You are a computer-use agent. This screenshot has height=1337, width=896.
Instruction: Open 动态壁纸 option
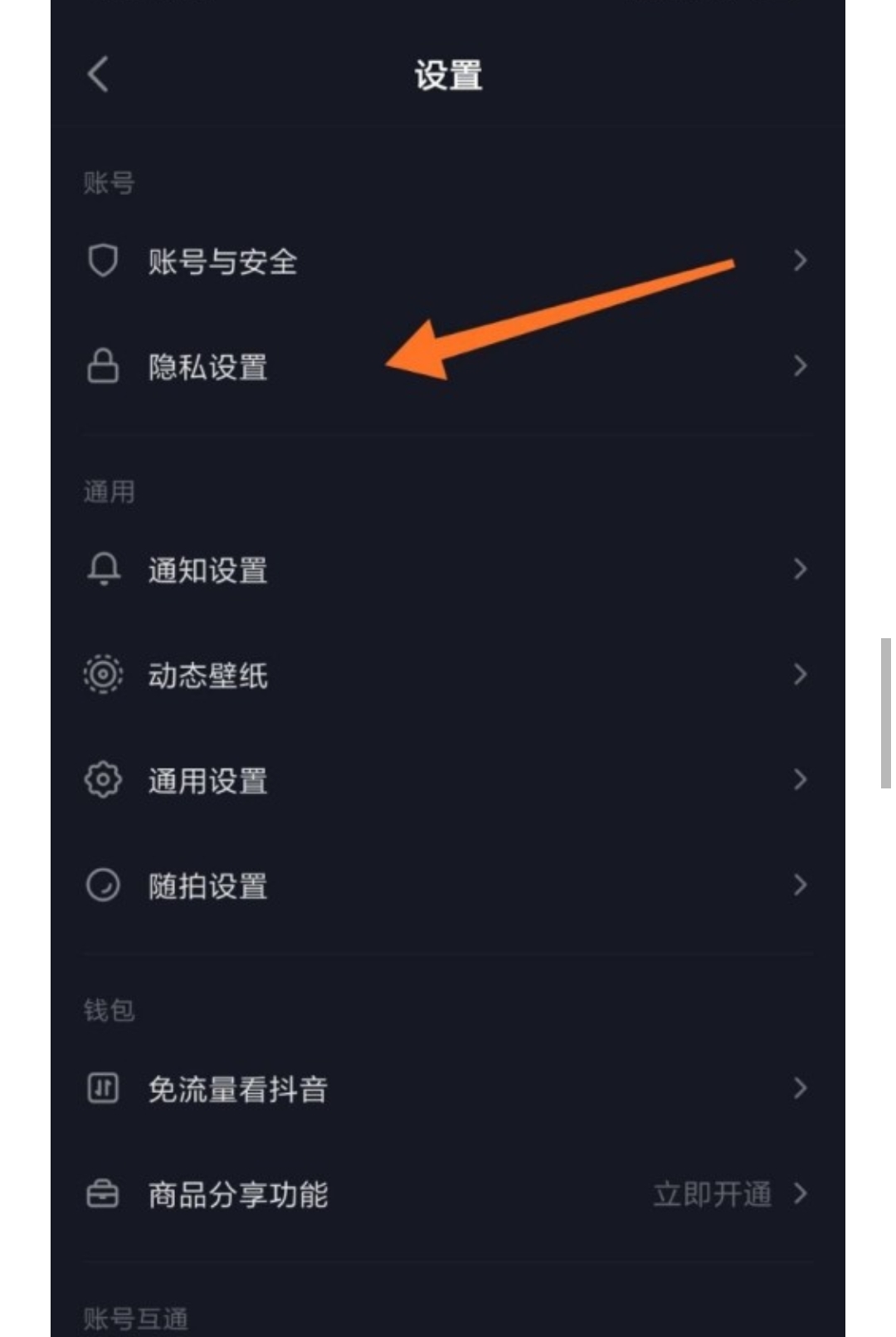207,675
